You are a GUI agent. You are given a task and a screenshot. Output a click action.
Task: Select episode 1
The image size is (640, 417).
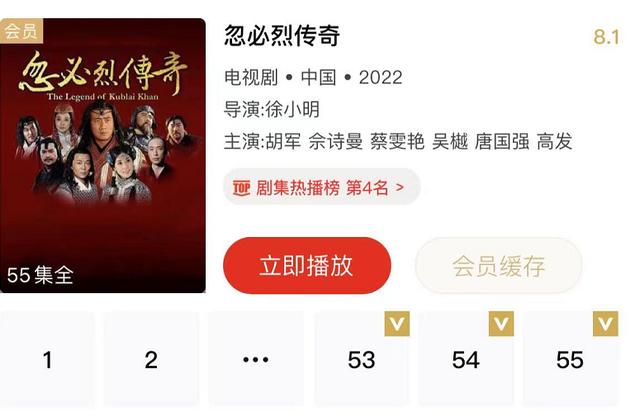[47, 360]
